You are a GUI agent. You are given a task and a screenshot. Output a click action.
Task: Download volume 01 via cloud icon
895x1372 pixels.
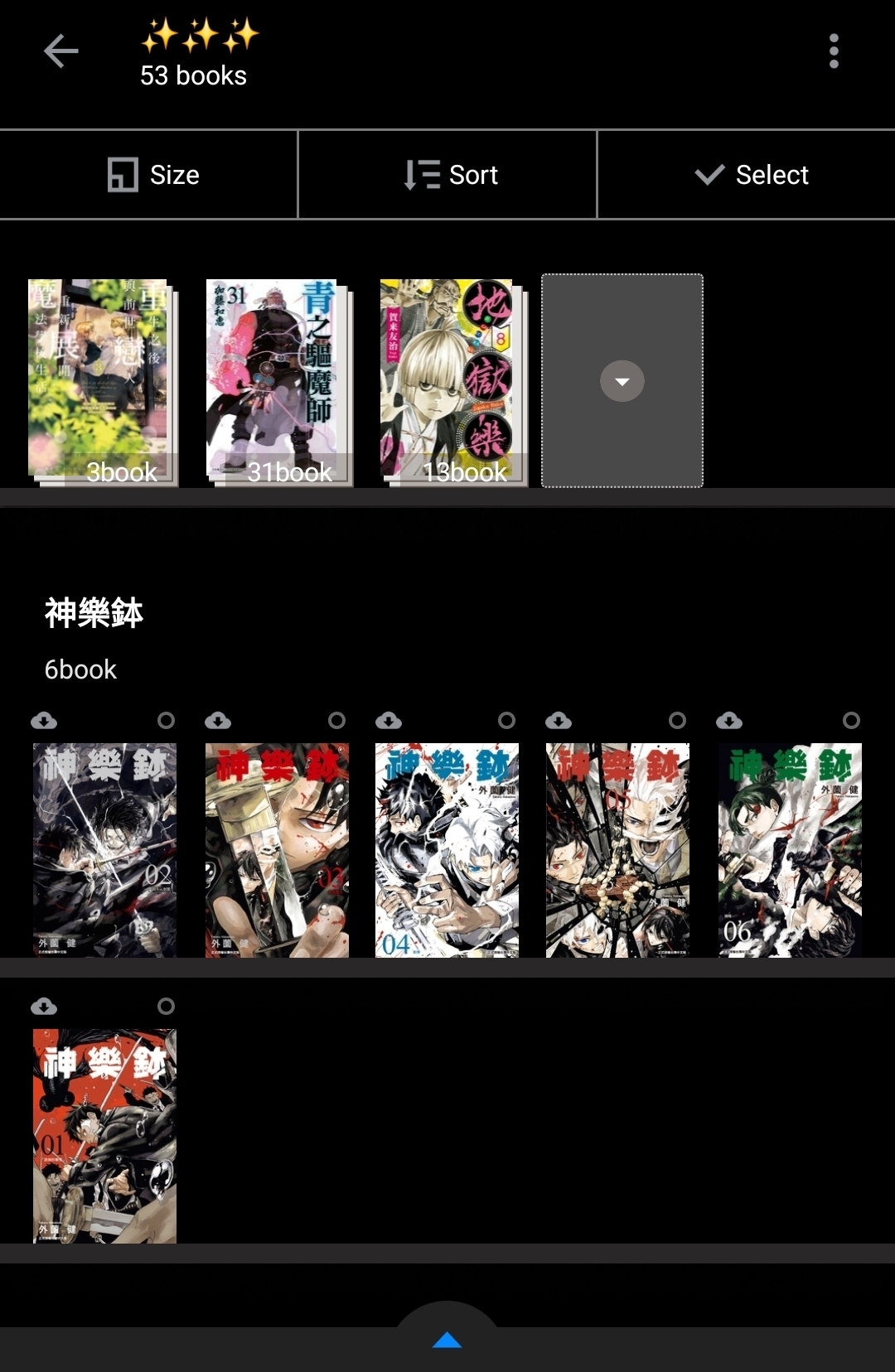(44, 1007)
